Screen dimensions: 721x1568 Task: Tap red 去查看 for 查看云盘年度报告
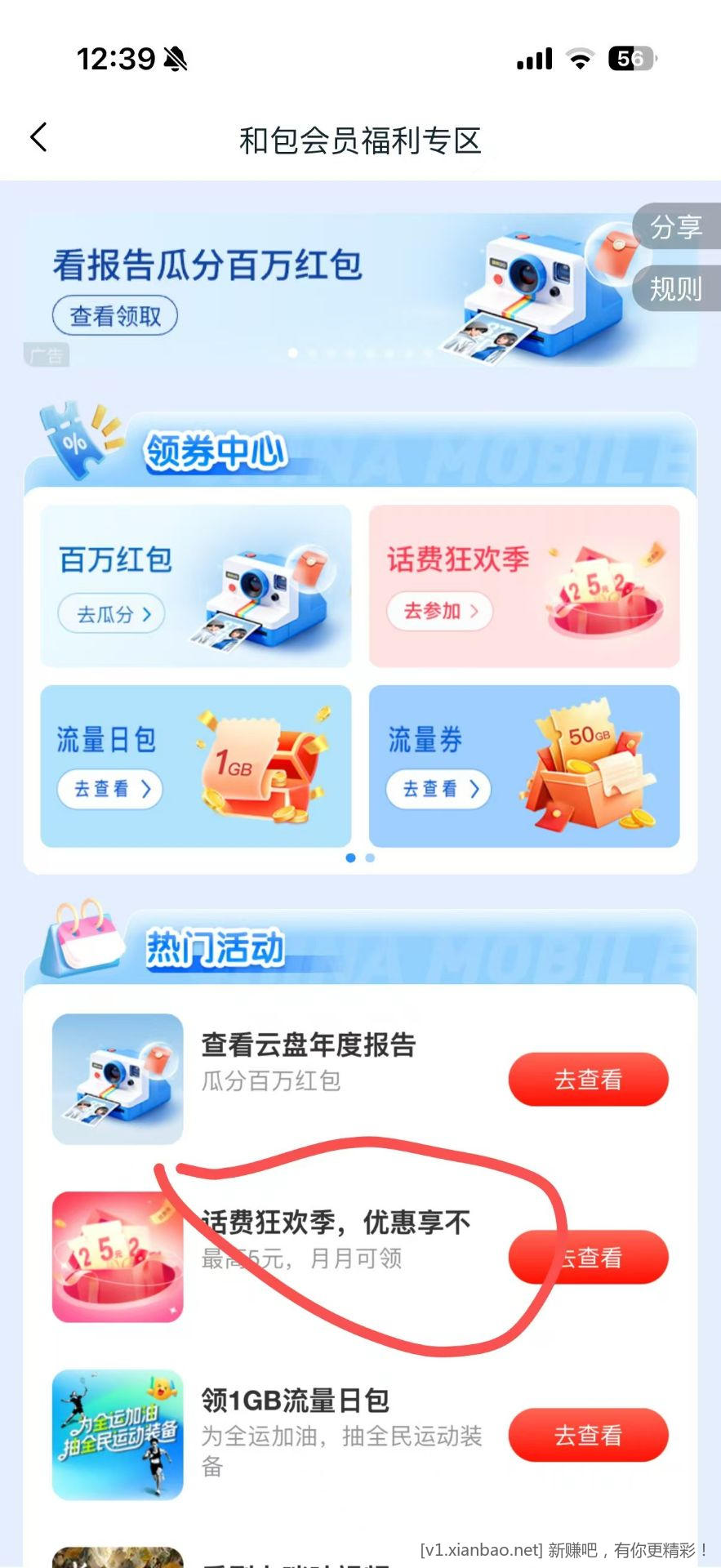coord(589,1079)
